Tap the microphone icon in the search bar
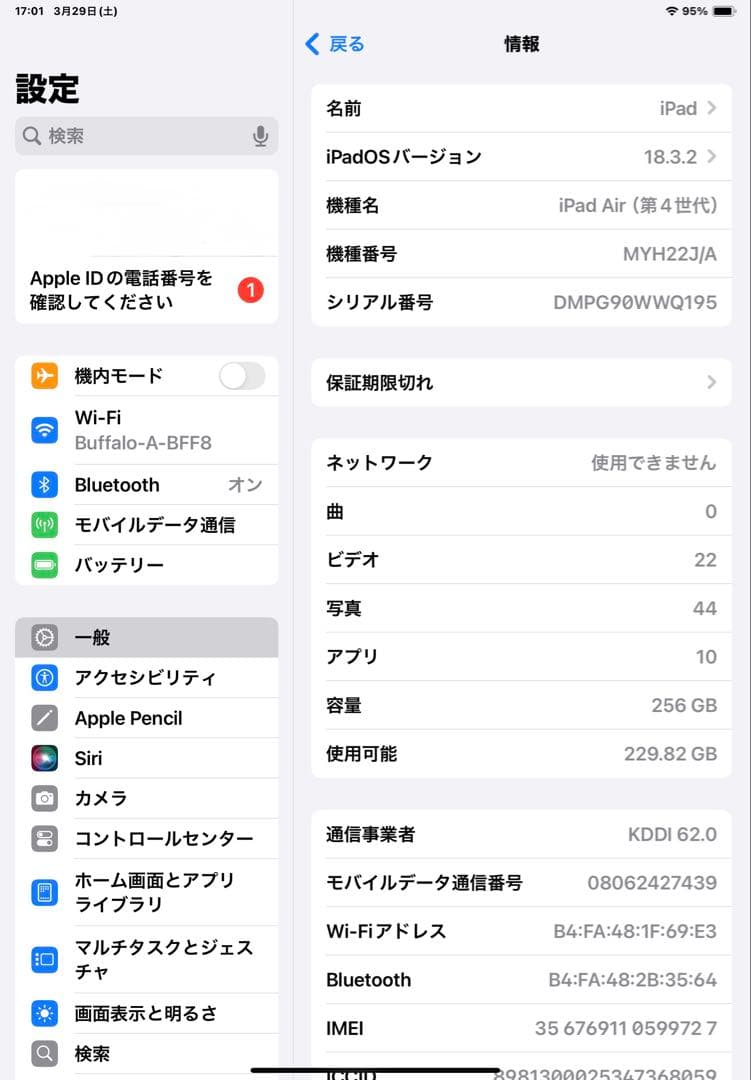The image size is (751, 1080). [259, 136]
